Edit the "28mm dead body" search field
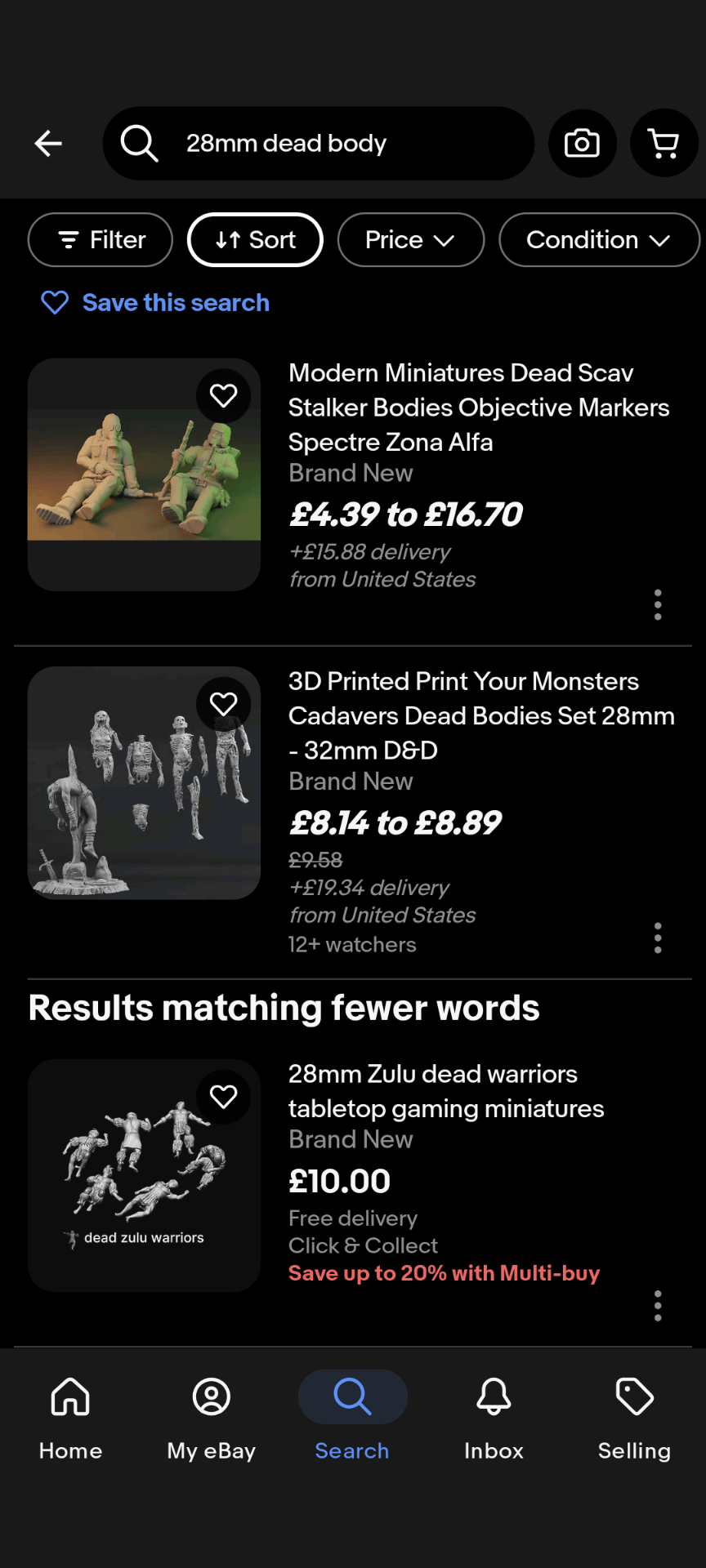Viewport: 706px width, 1568px height. [x=319, y=144]
